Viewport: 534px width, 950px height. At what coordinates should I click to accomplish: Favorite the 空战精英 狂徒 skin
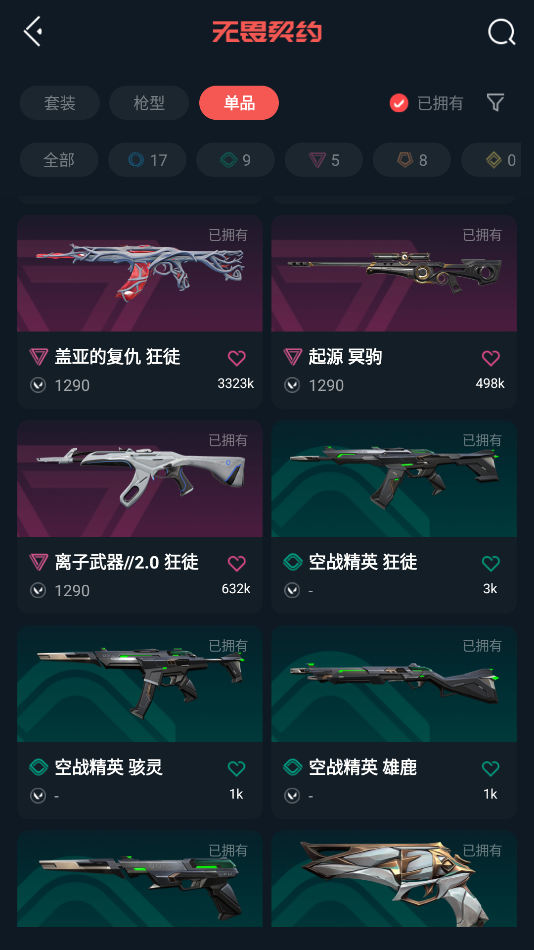point(490,563)
